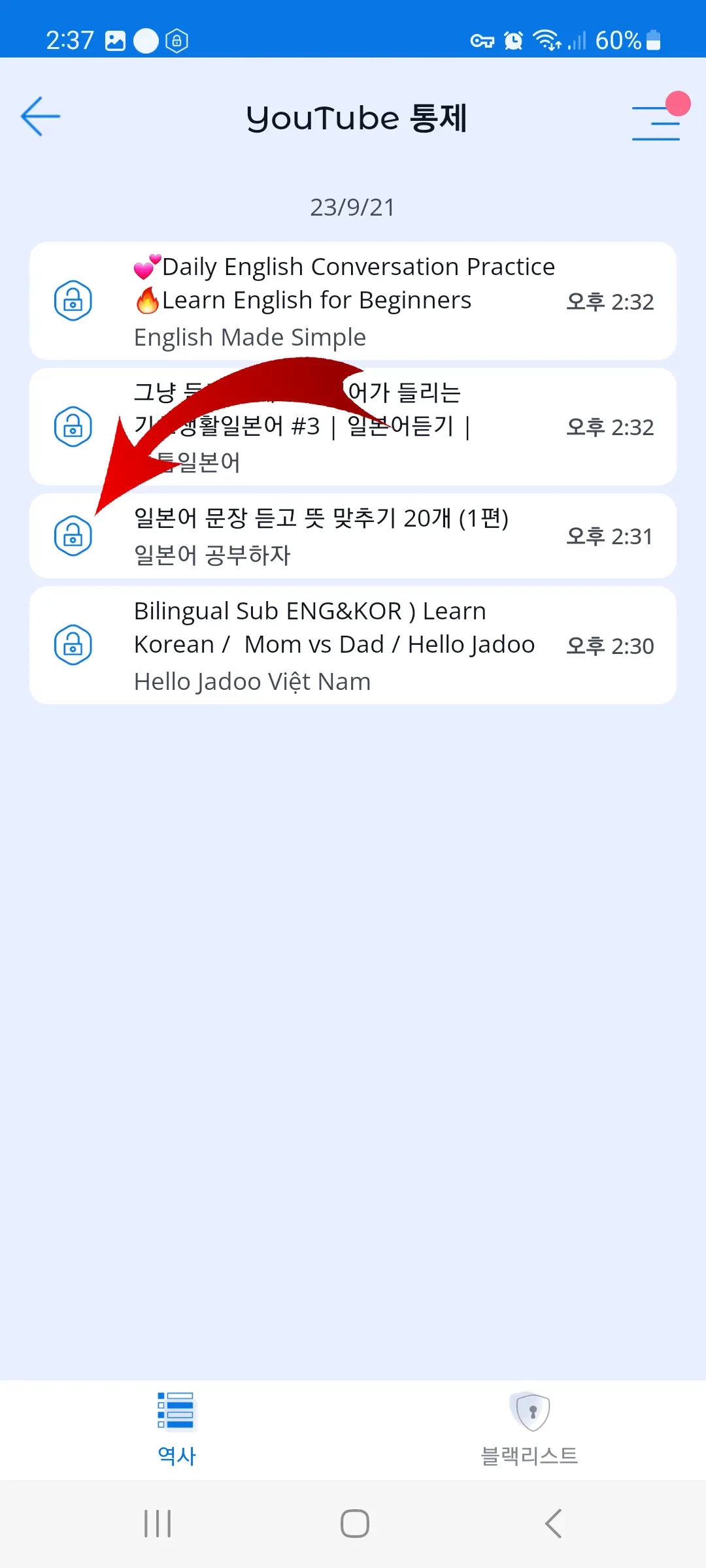706x1568 pixels.
Task: Tap lock icon for Hello Jadoo video
Action: pos(73,645)
